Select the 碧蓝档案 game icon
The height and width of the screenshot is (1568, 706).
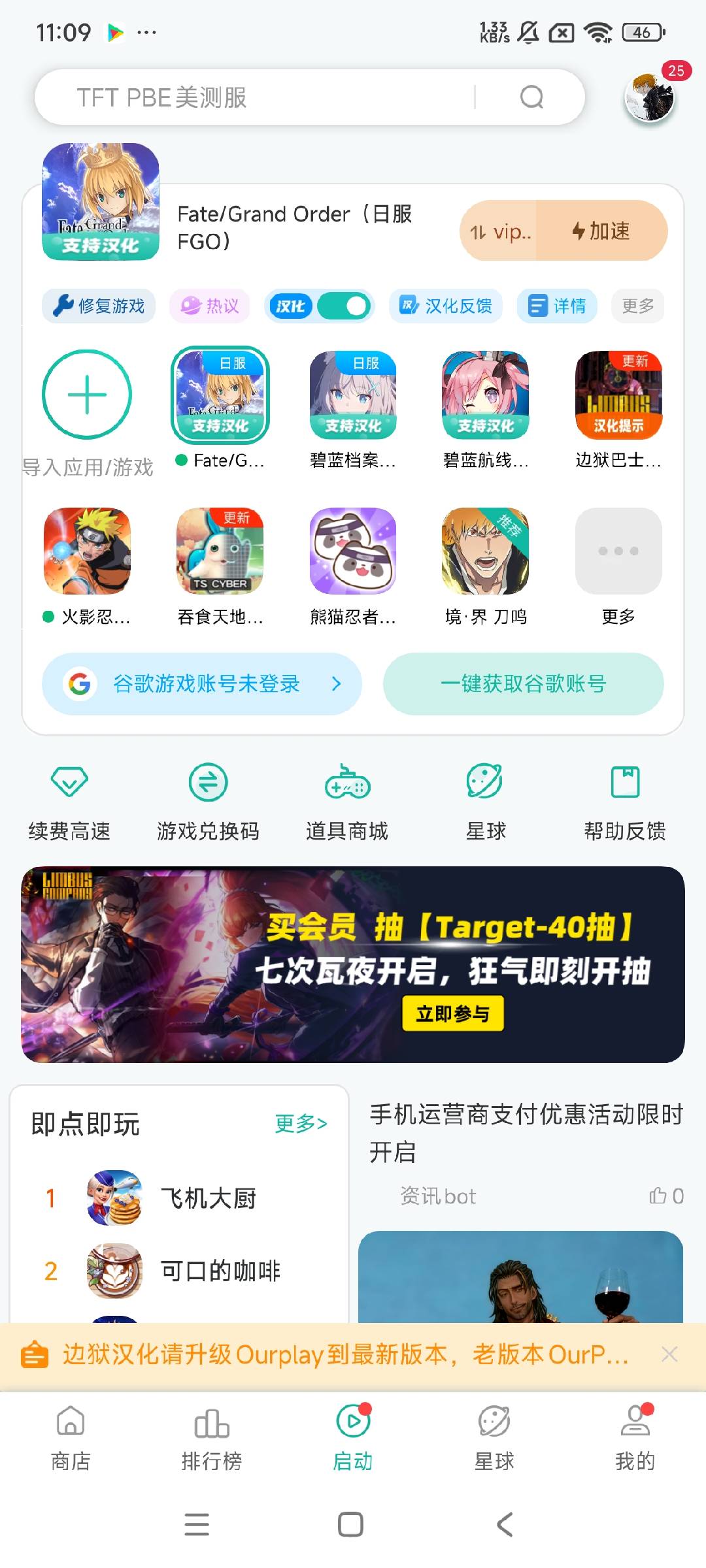point(353,395)
